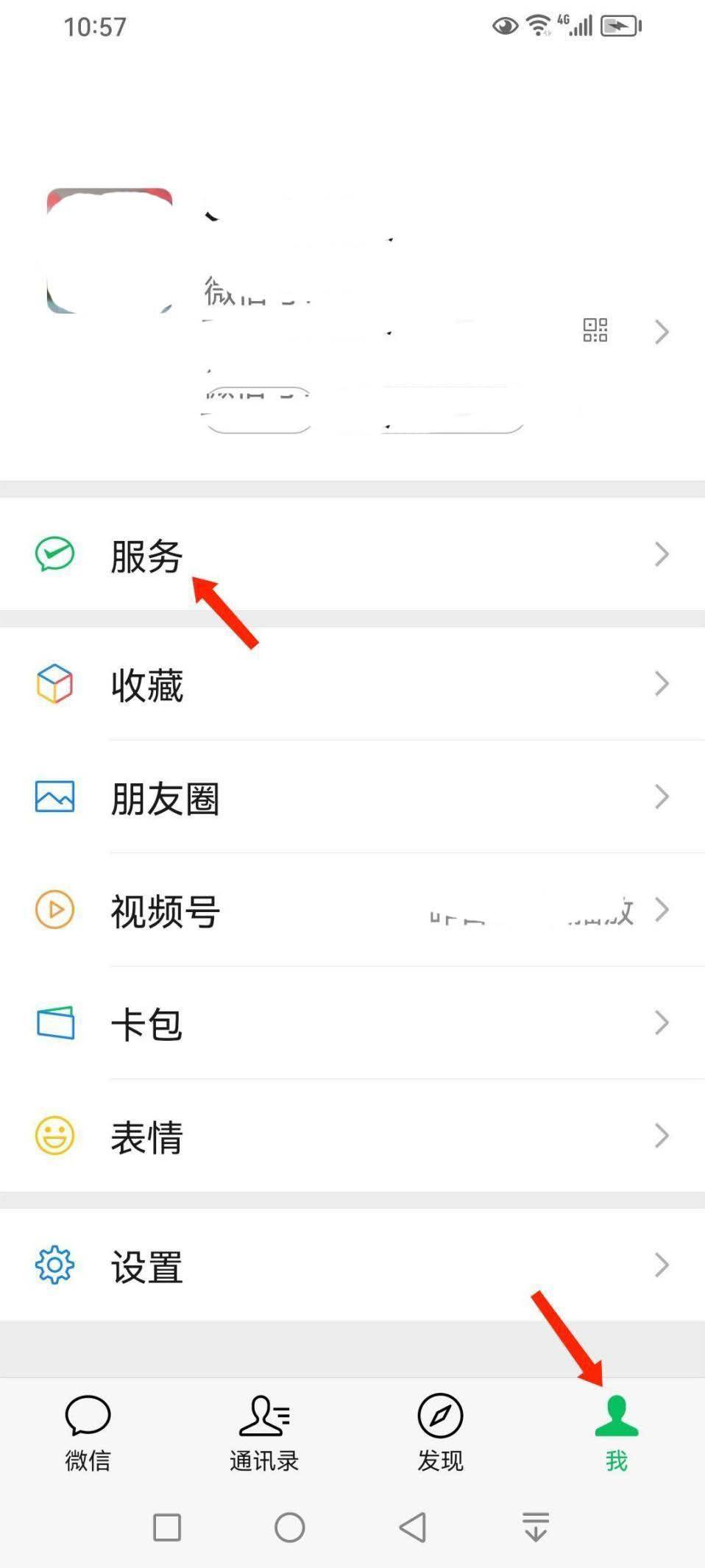Go to home screen via circle button
Viewport: 705px width, 1568px height.
(290, 1528)
